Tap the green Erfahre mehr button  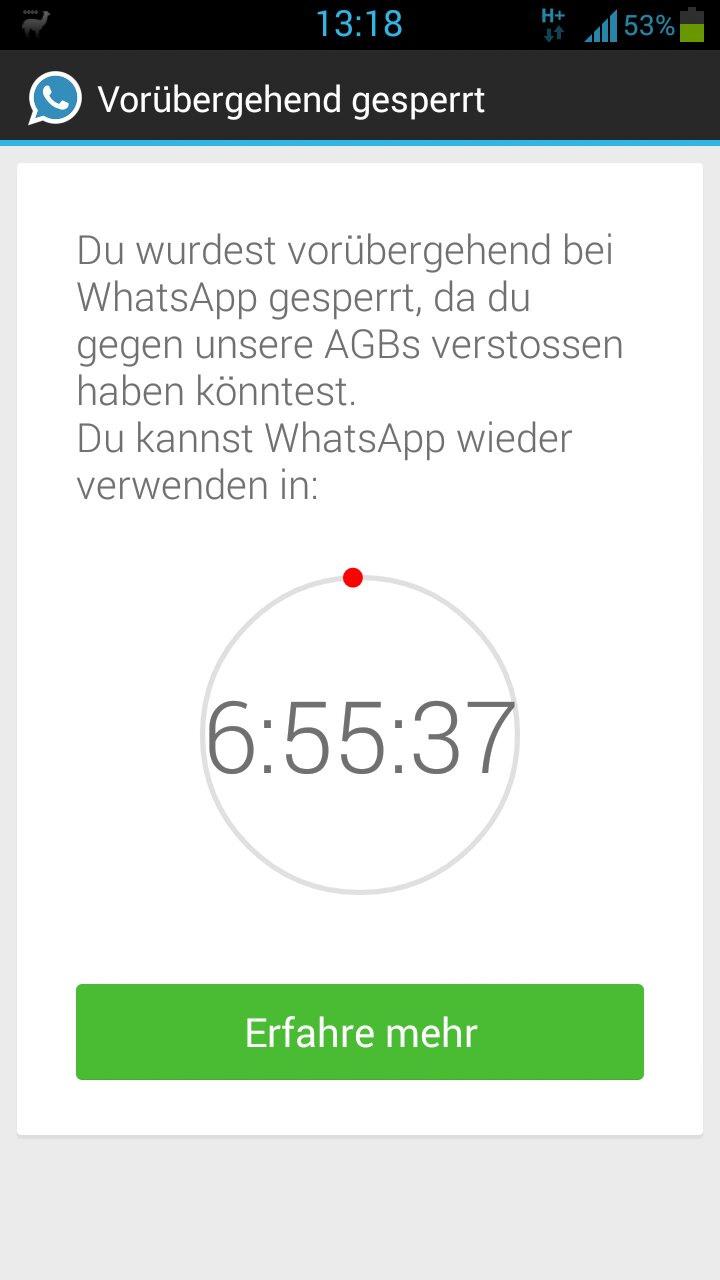click(x=360, y=1032)
